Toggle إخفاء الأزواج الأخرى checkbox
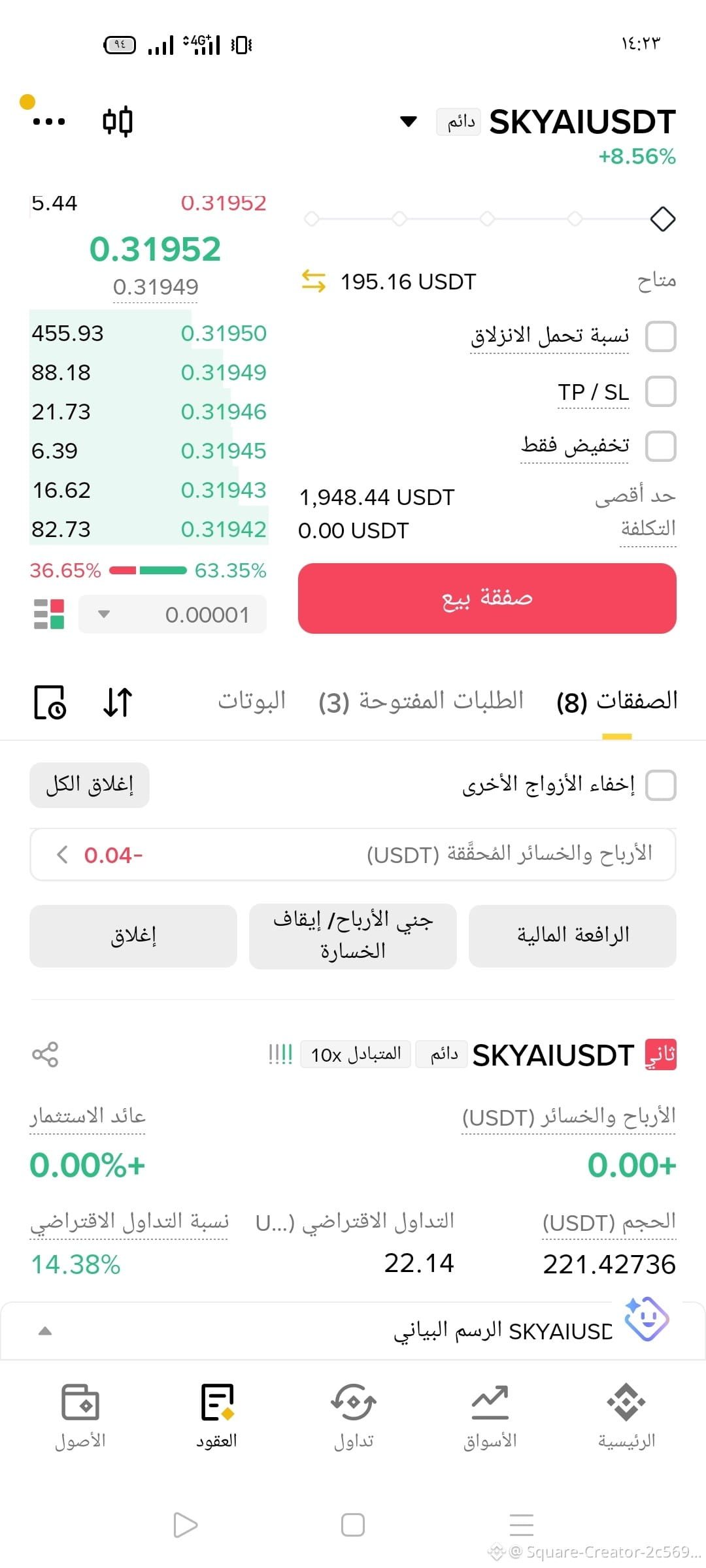 click(660, 785)
